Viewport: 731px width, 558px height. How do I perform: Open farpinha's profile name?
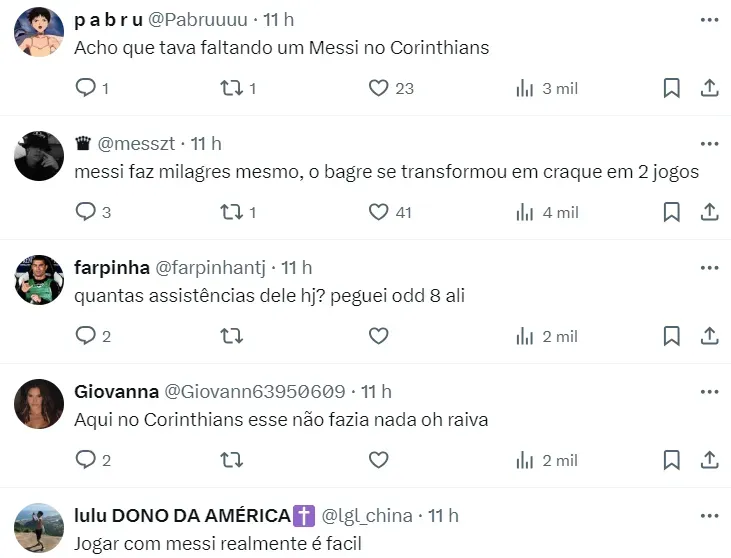tap(108, 267)
